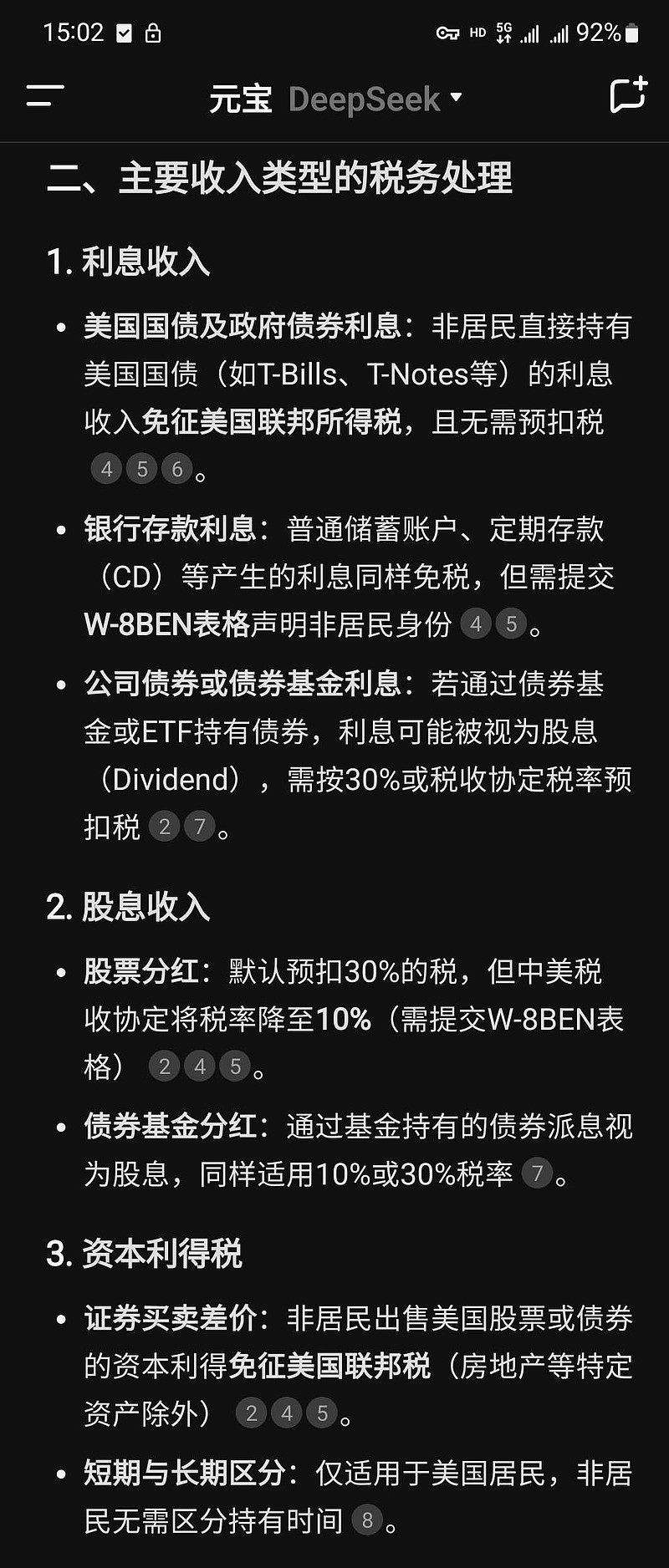Screen dimensions: 669x1568
Task: Tap the 元宝 app title
Action: tap(241, 99)
